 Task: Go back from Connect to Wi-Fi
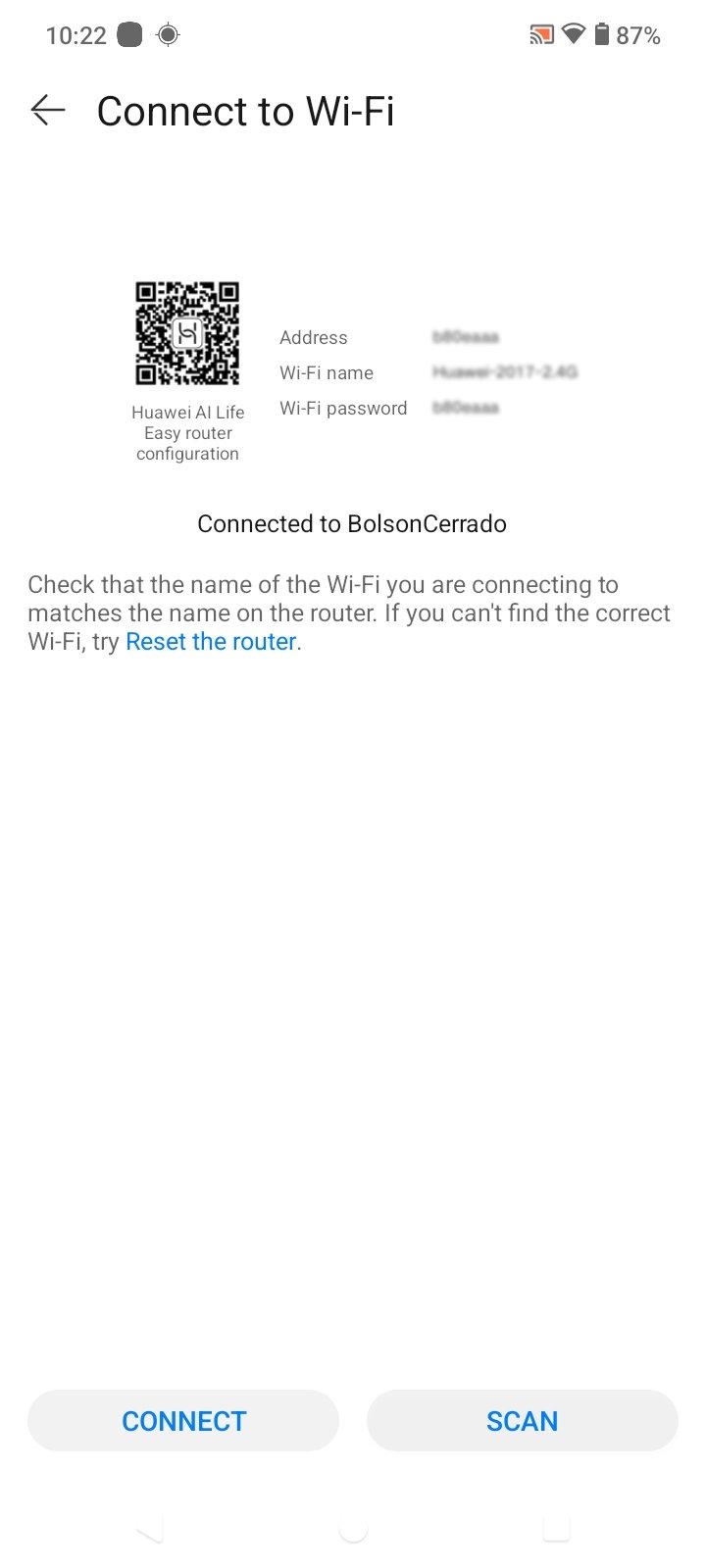(x=47, y=111)
